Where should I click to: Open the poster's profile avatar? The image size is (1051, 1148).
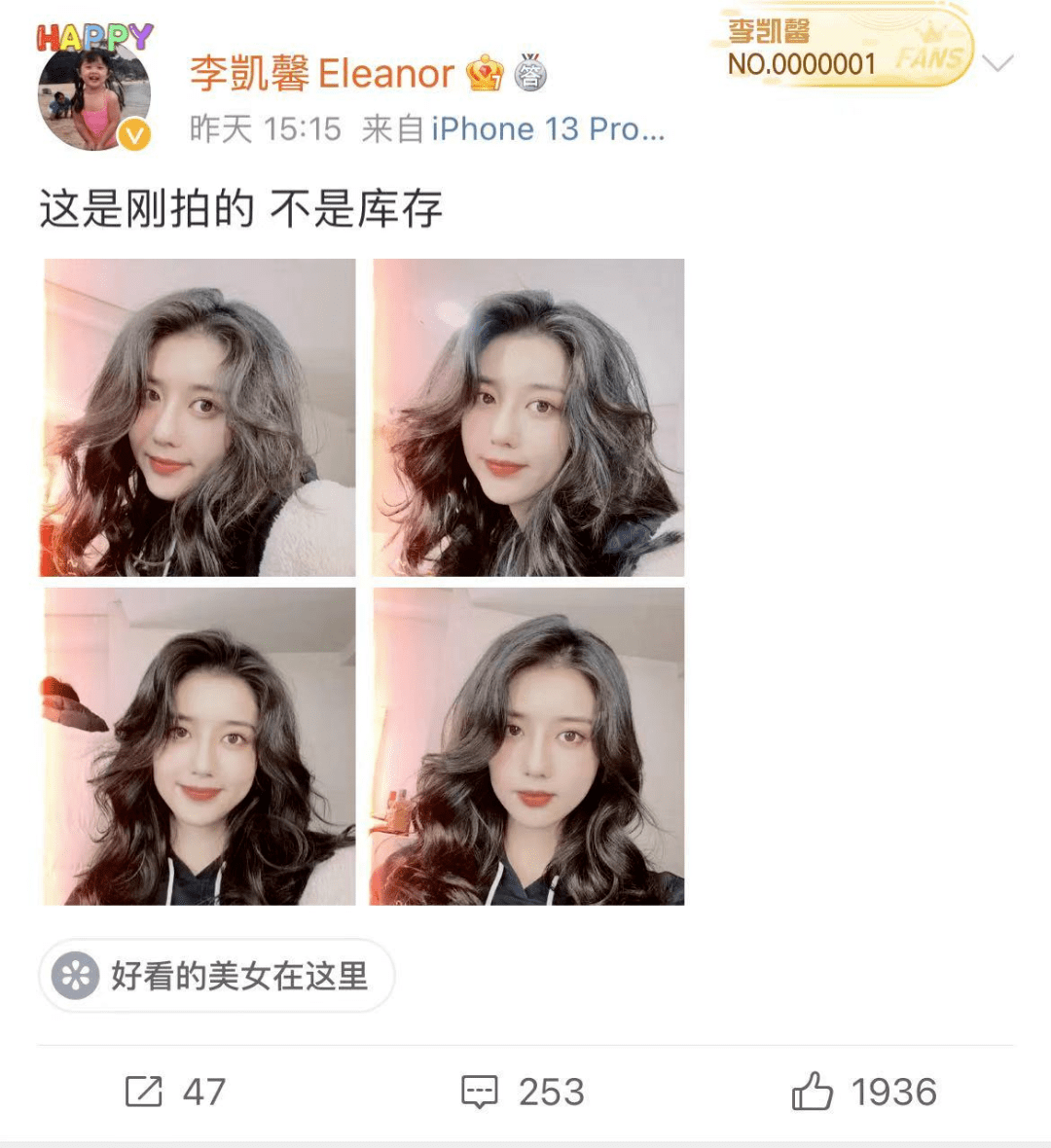(94, 93)
